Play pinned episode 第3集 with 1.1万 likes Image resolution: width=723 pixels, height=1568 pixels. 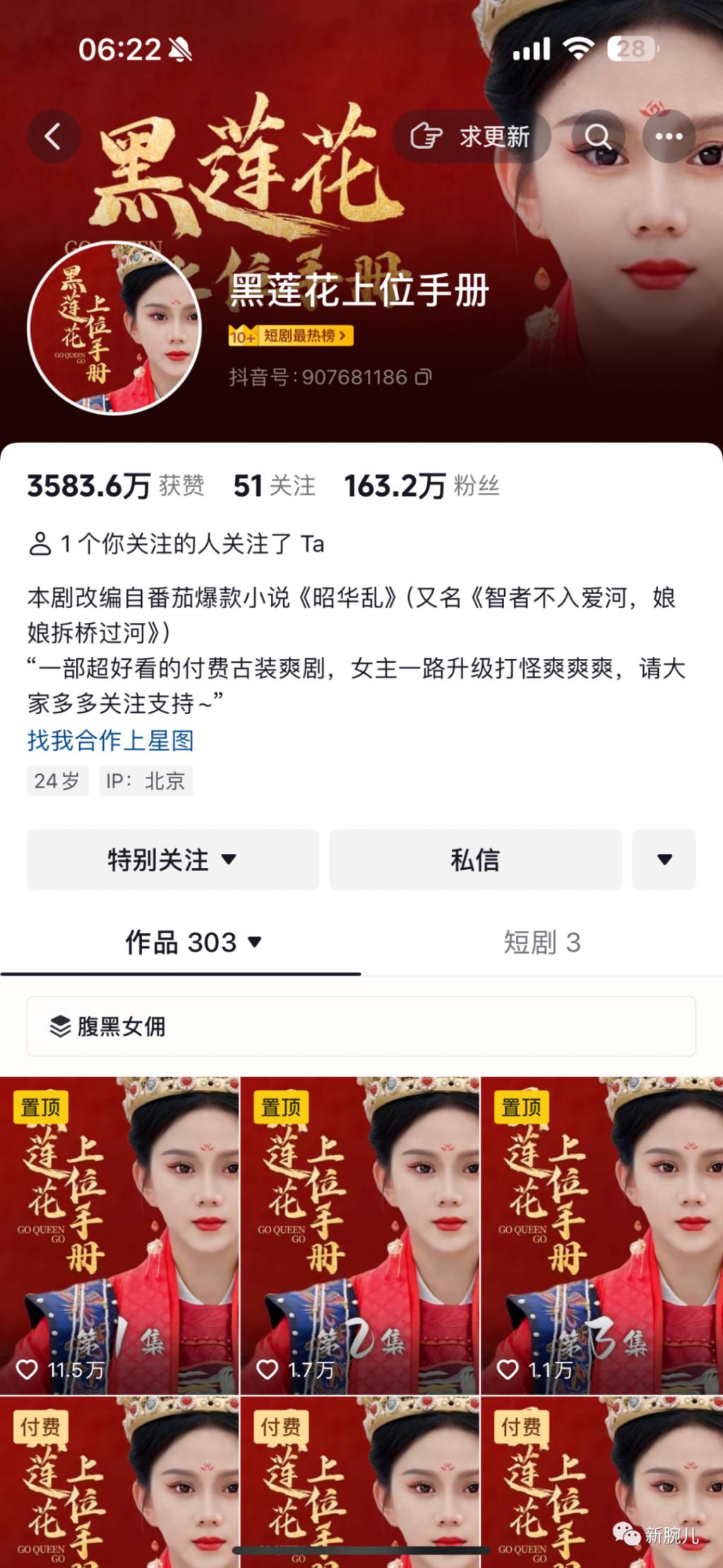tap(602, 1235)
